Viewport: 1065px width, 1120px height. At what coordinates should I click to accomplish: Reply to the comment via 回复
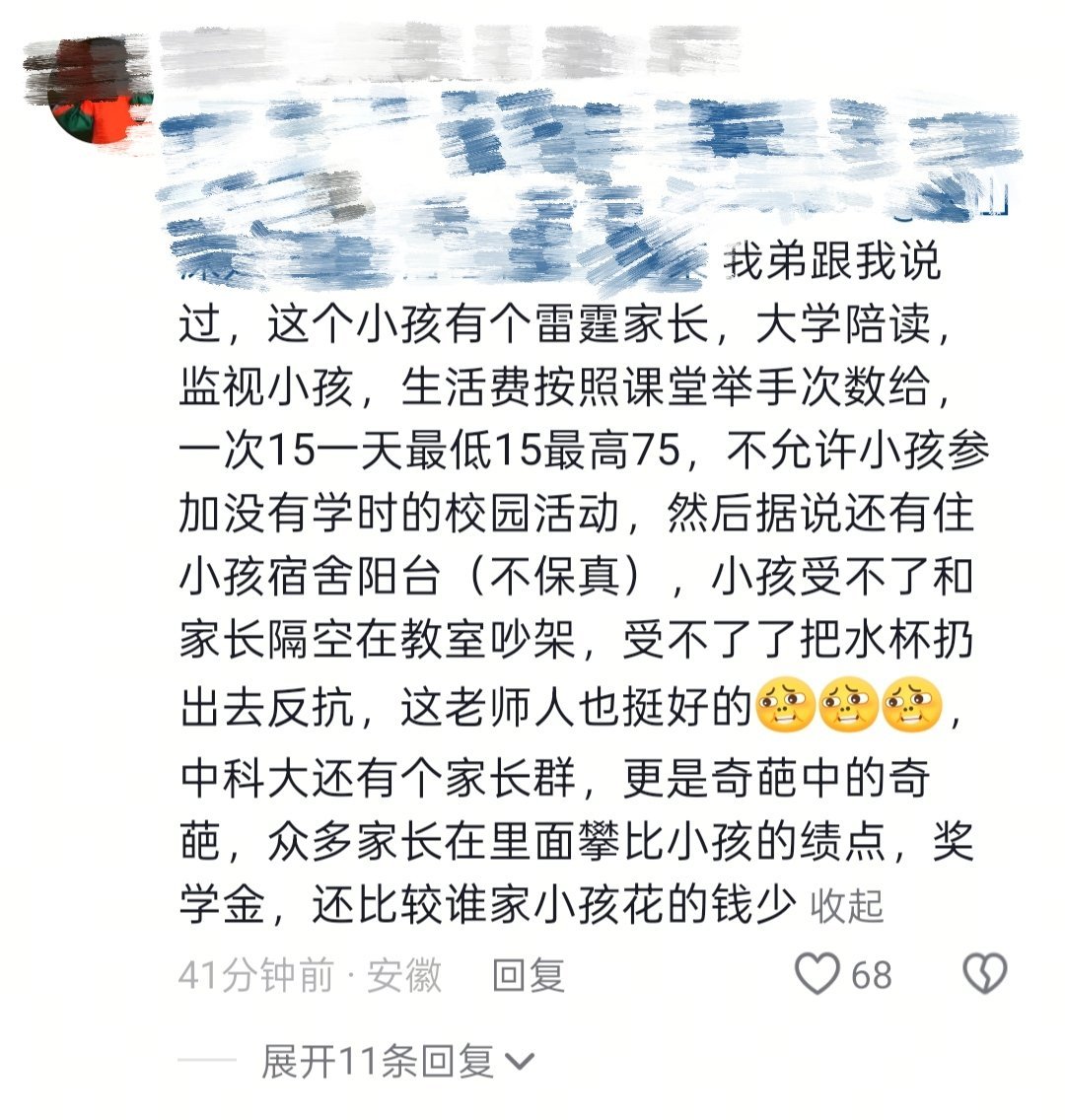tap(529, 976)
